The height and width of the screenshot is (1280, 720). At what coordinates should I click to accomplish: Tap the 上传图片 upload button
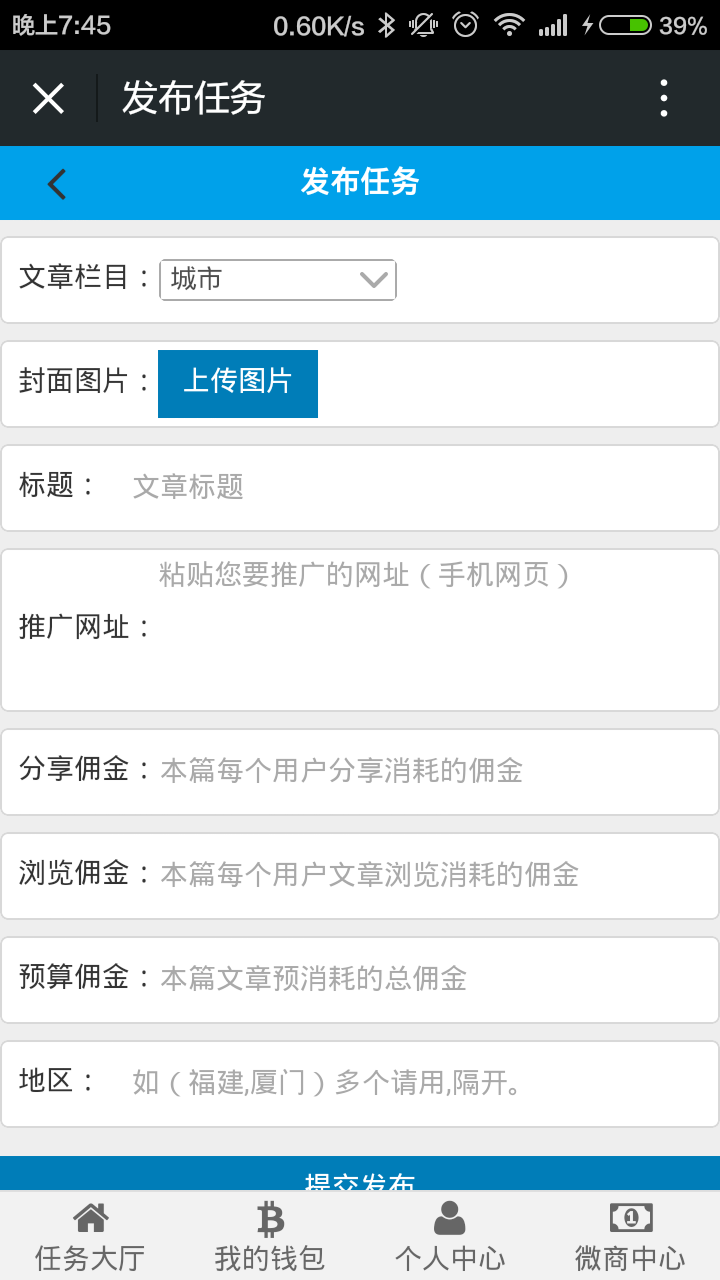[x=238, y=383]
